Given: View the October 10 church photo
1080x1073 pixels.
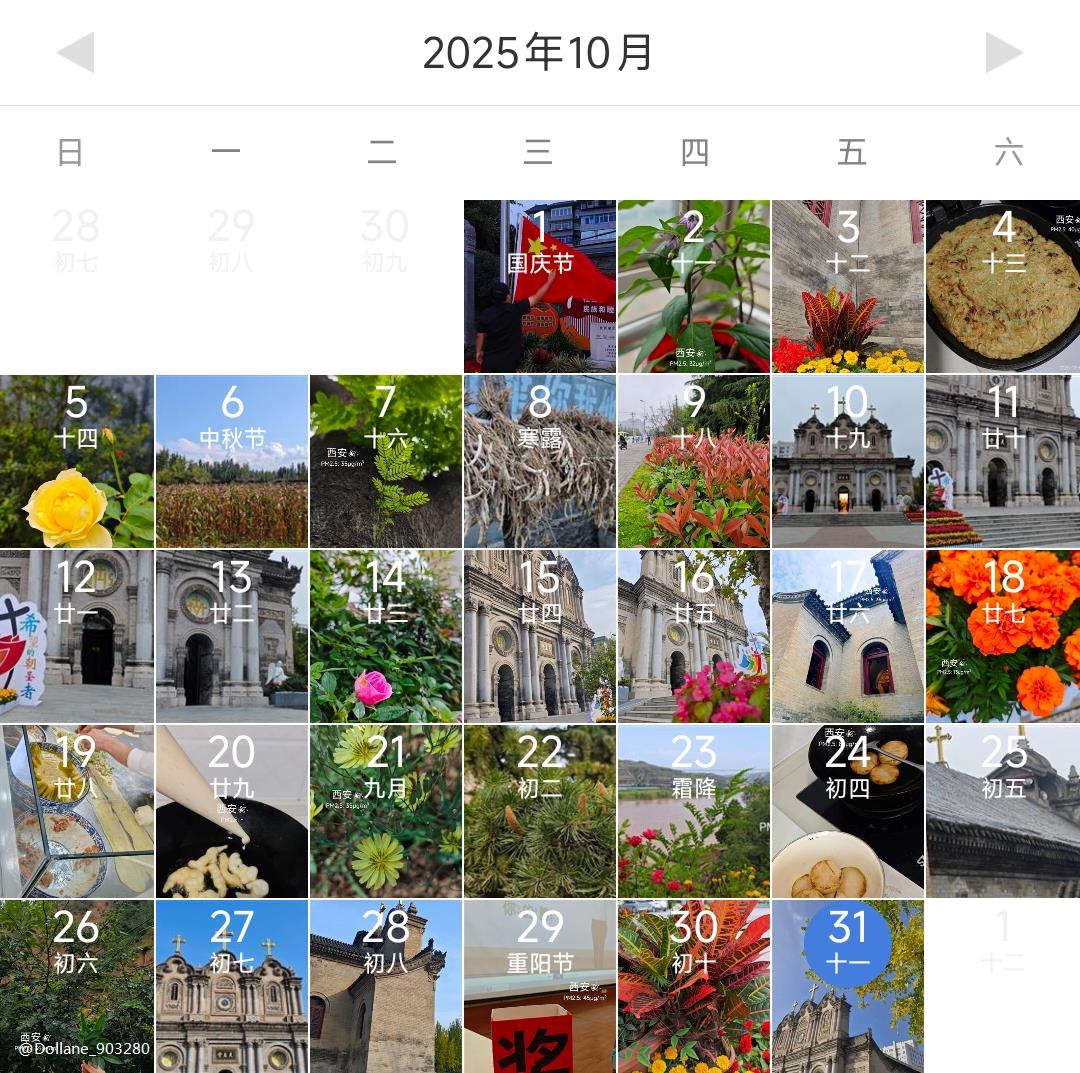Looking at the screenshot, I should (848, 462).
